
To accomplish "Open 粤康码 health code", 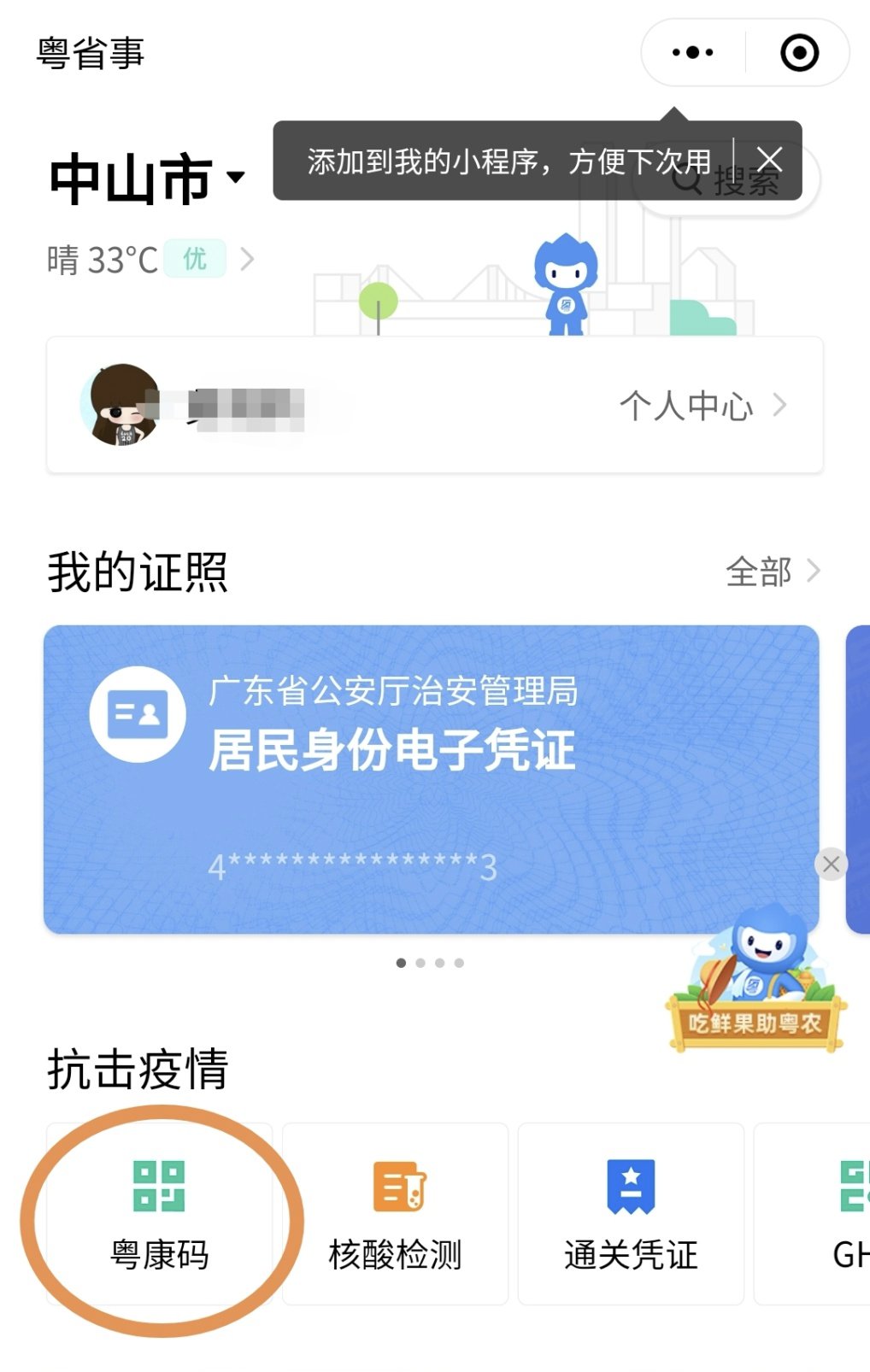I will [x=160, y=1213].
